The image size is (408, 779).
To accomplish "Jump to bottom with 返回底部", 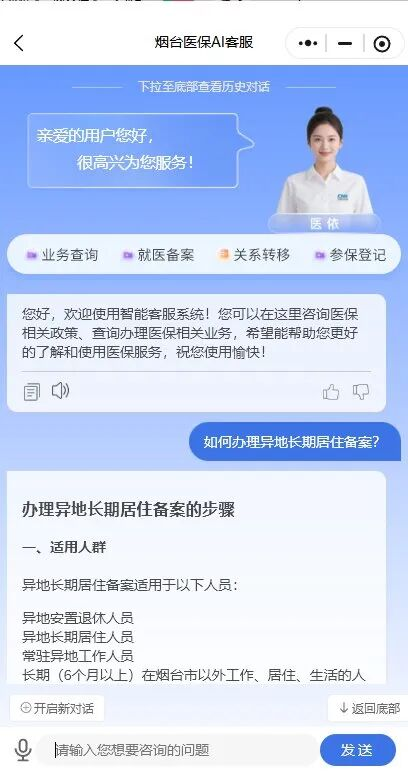I will tap(369, 708).
